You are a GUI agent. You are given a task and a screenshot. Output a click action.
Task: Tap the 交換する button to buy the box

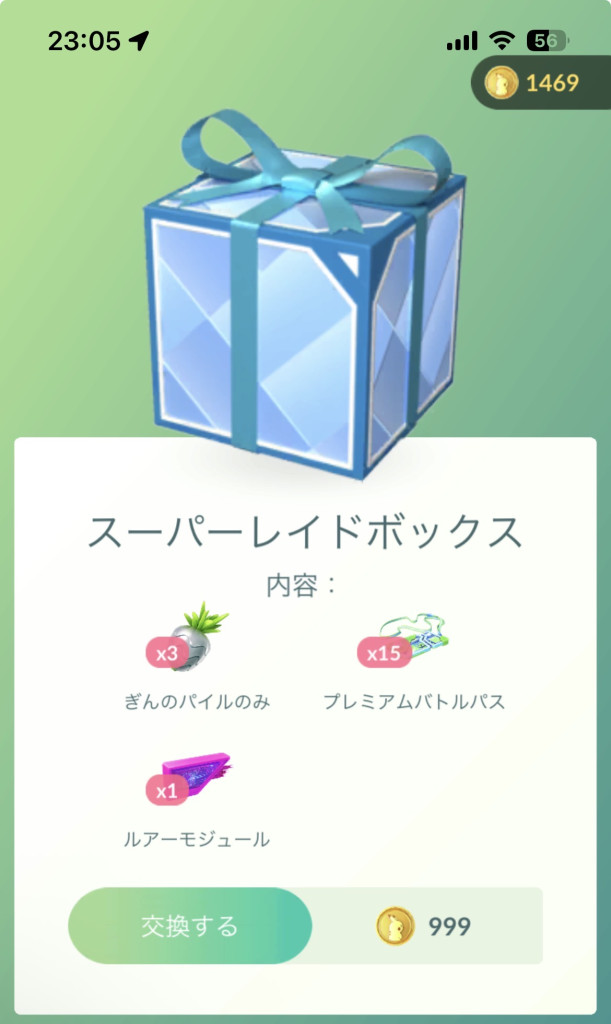[x=190, y=926]
